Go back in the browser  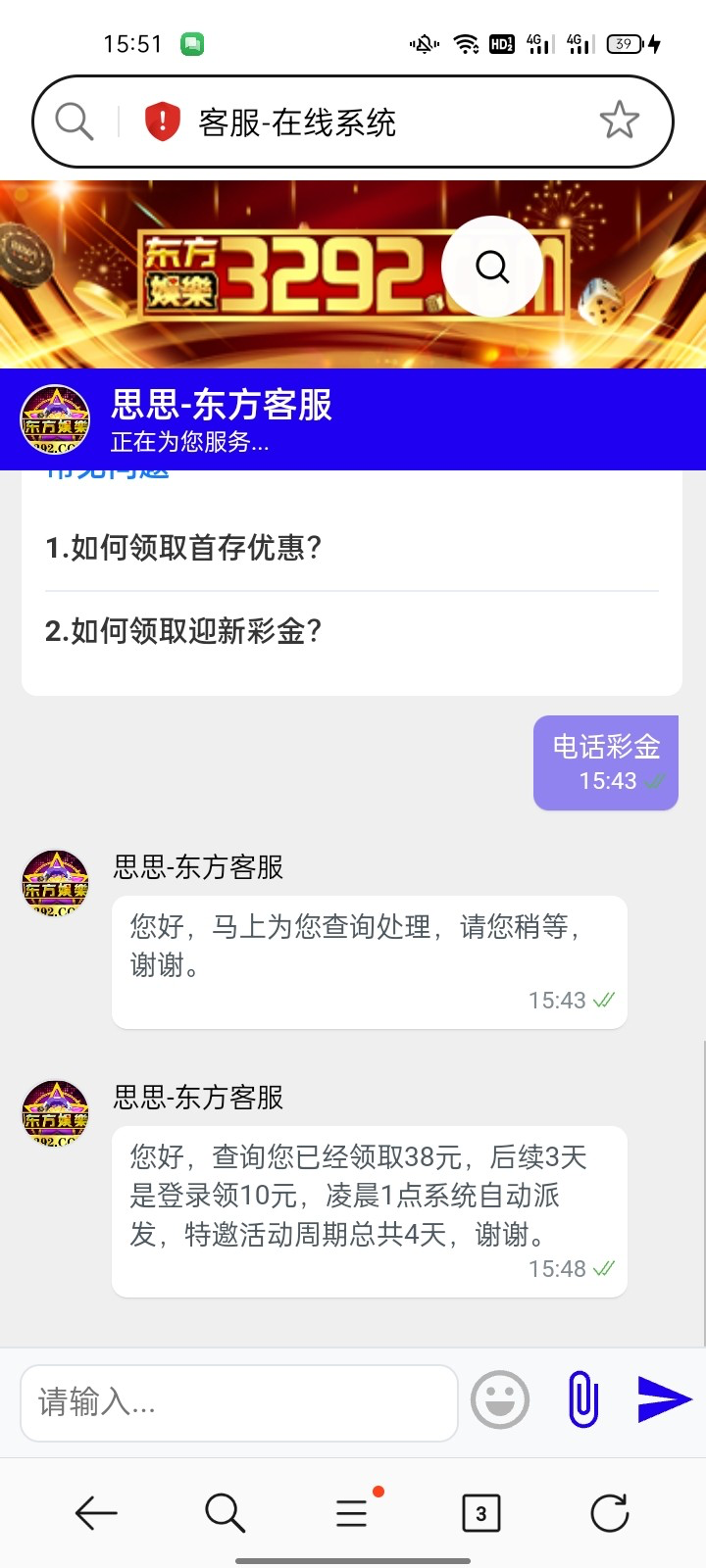[x=96, y=1513]
